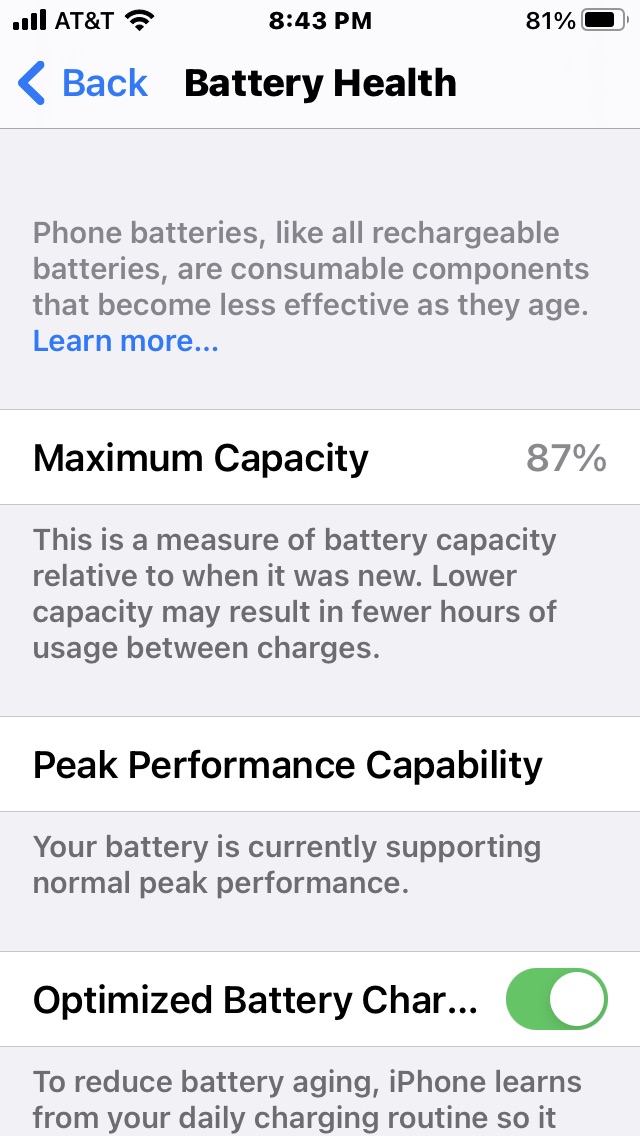Go back to the Battery settings
Screen dimensions: 640x1136
click(83, 83)
